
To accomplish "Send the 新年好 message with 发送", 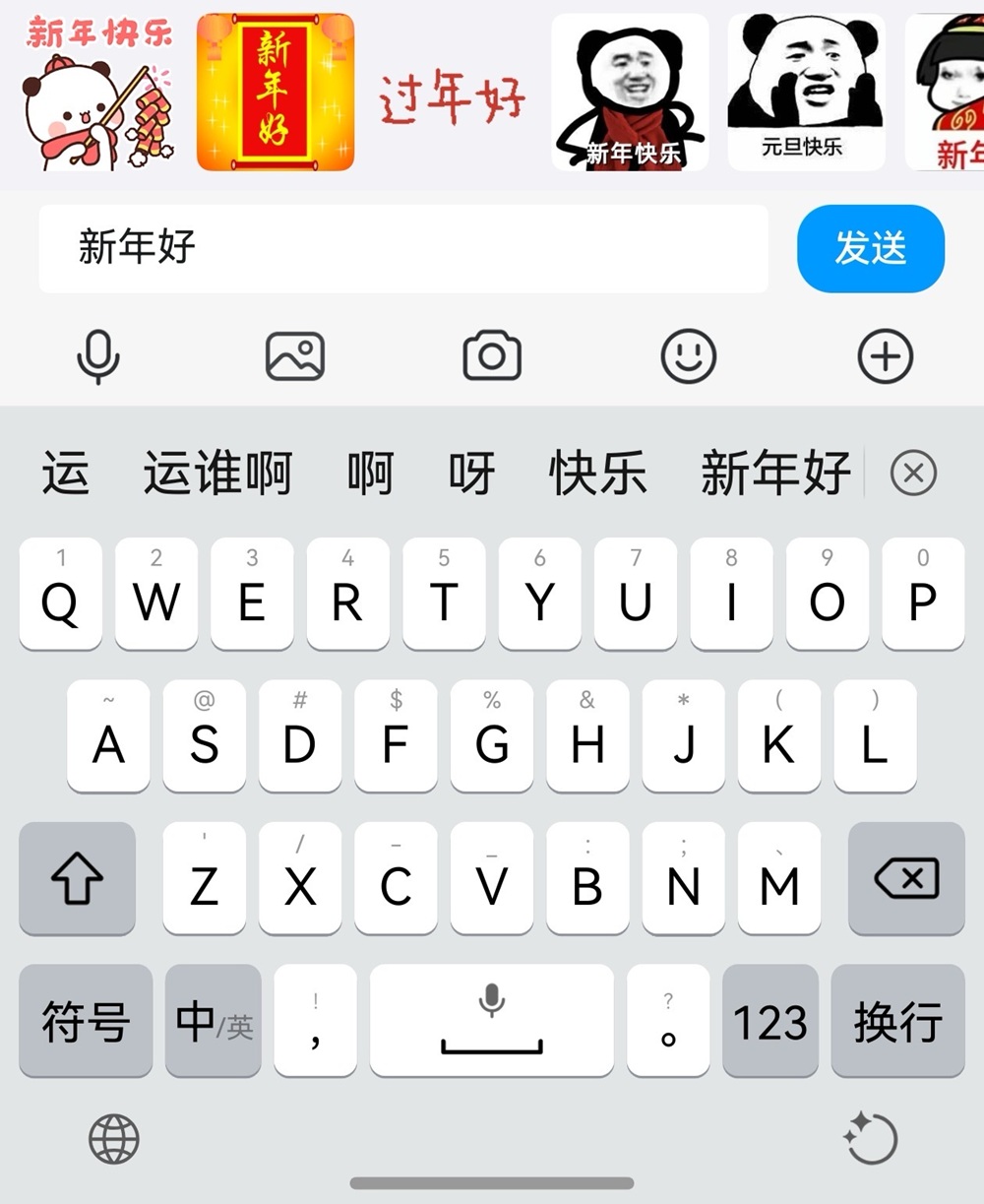I will [870, 248].
